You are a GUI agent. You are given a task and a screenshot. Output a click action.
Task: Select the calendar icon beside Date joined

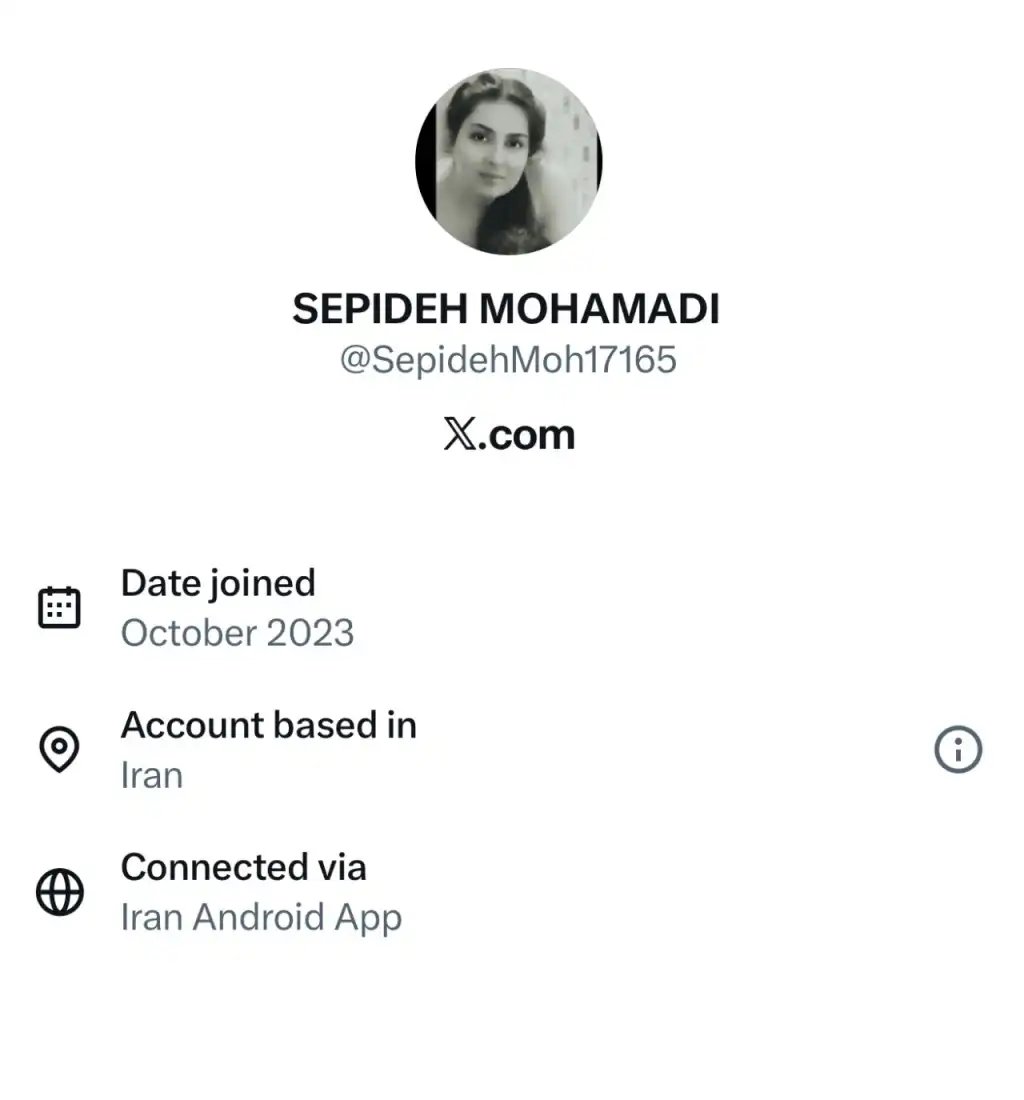(60, 605)
